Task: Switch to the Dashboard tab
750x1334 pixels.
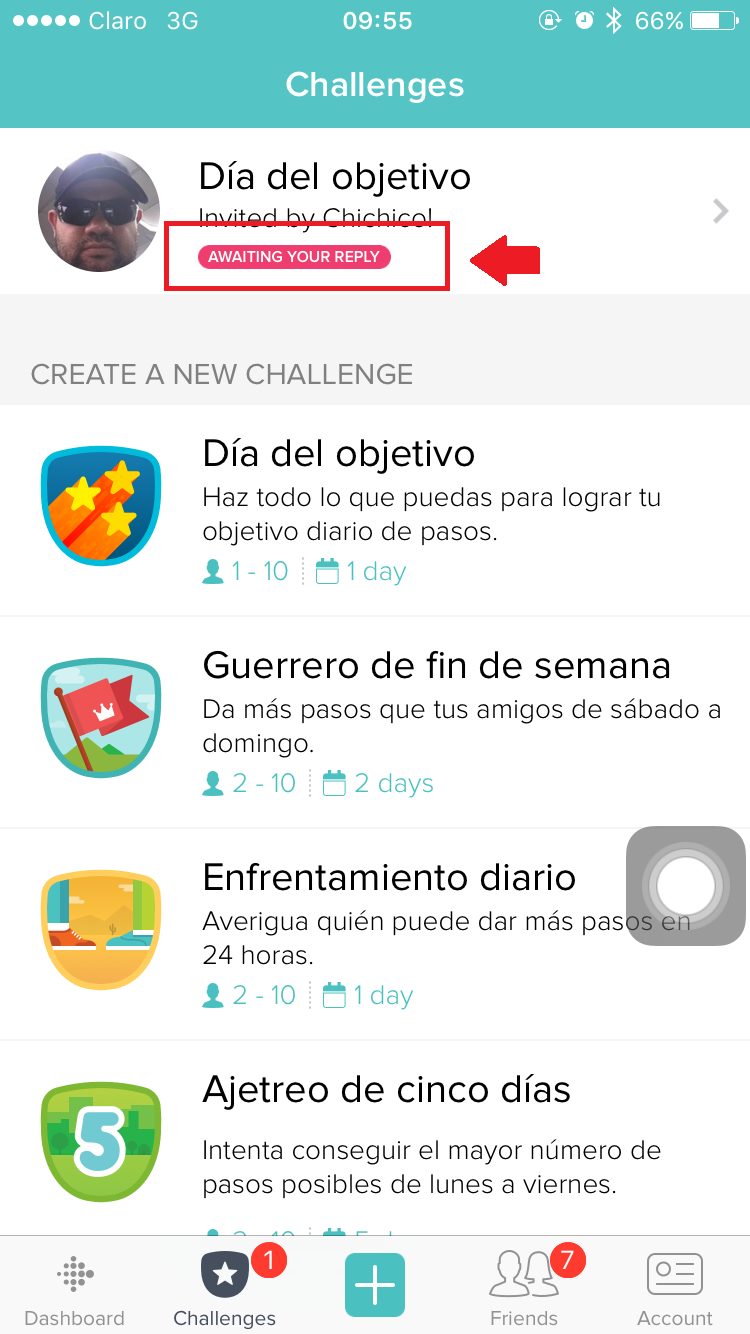Action: point(74,1288)
